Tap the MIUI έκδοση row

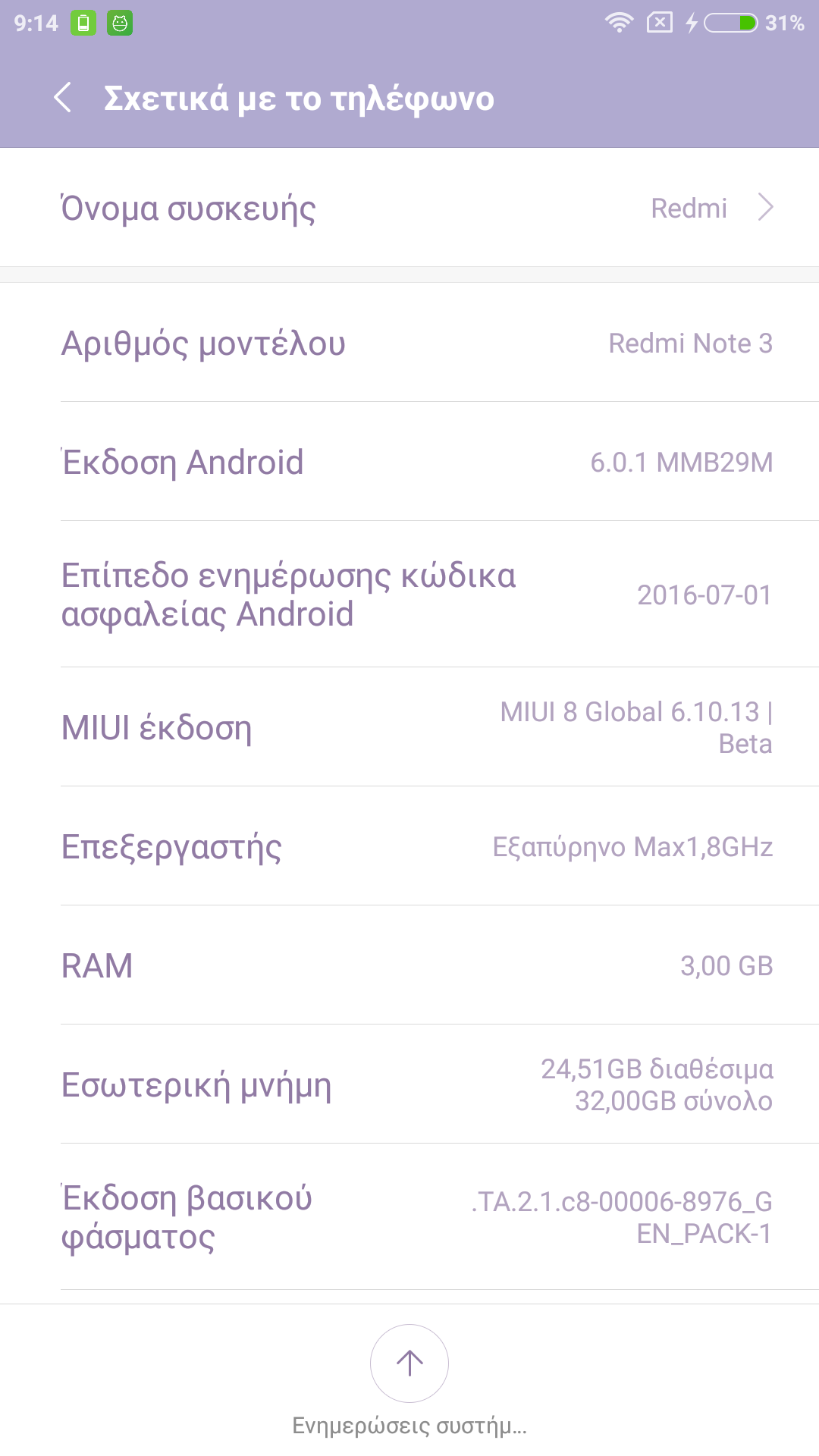click(x=409, y=727)
